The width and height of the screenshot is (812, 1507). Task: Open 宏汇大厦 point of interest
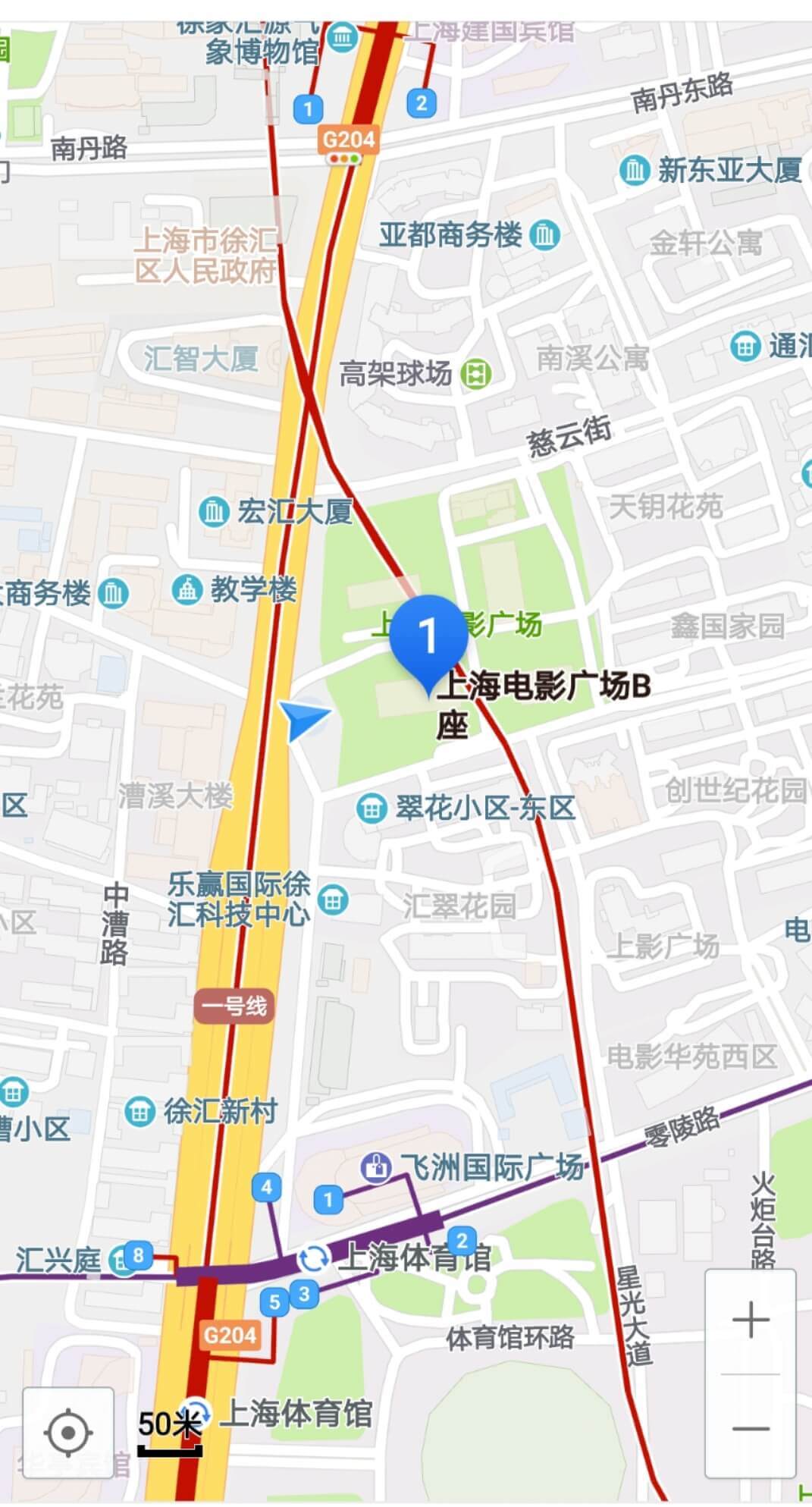(x=214, y=512)
